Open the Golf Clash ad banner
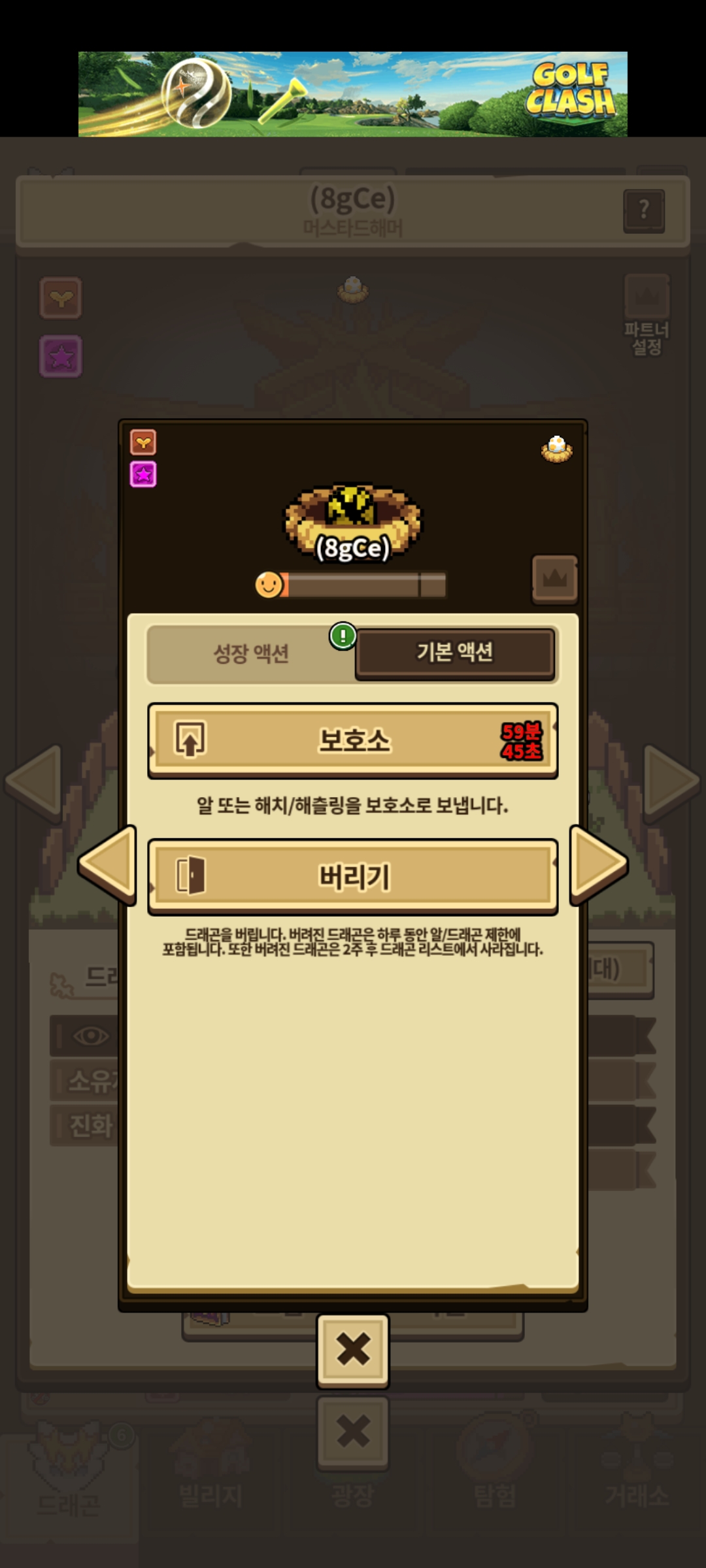706x1568 pixels. click(353, 94)
